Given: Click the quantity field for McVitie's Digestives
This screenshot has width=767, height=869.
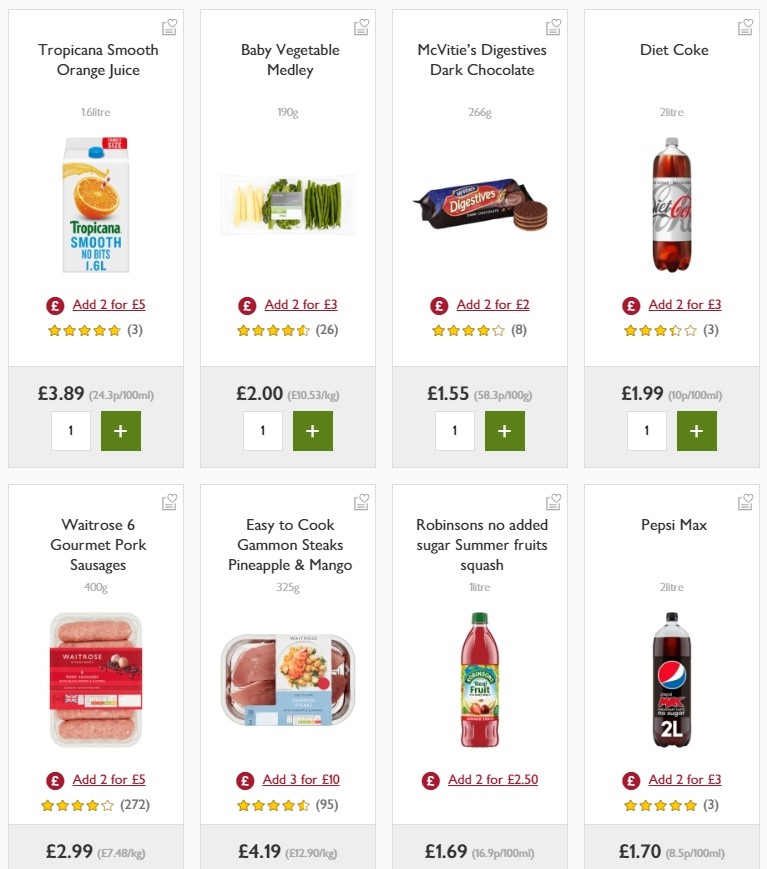Looking at the screenshot, I should [454, 431].
